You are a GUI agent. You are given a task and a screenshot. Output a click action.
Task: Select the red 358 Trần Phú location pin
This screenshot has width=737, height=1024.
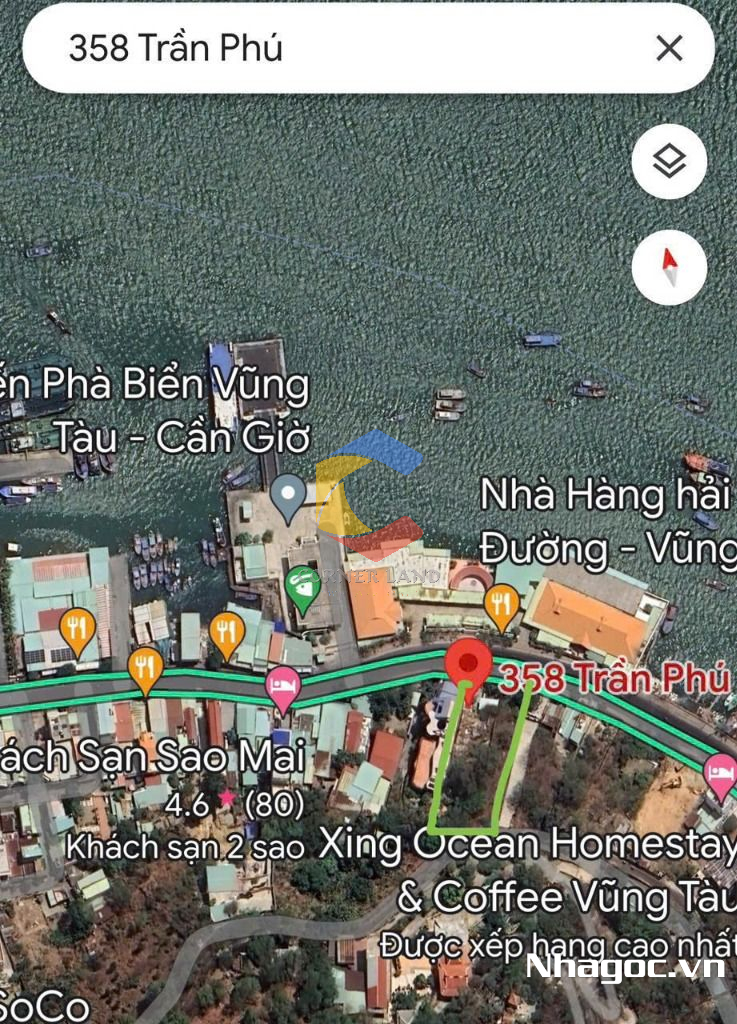coord(467,662)
